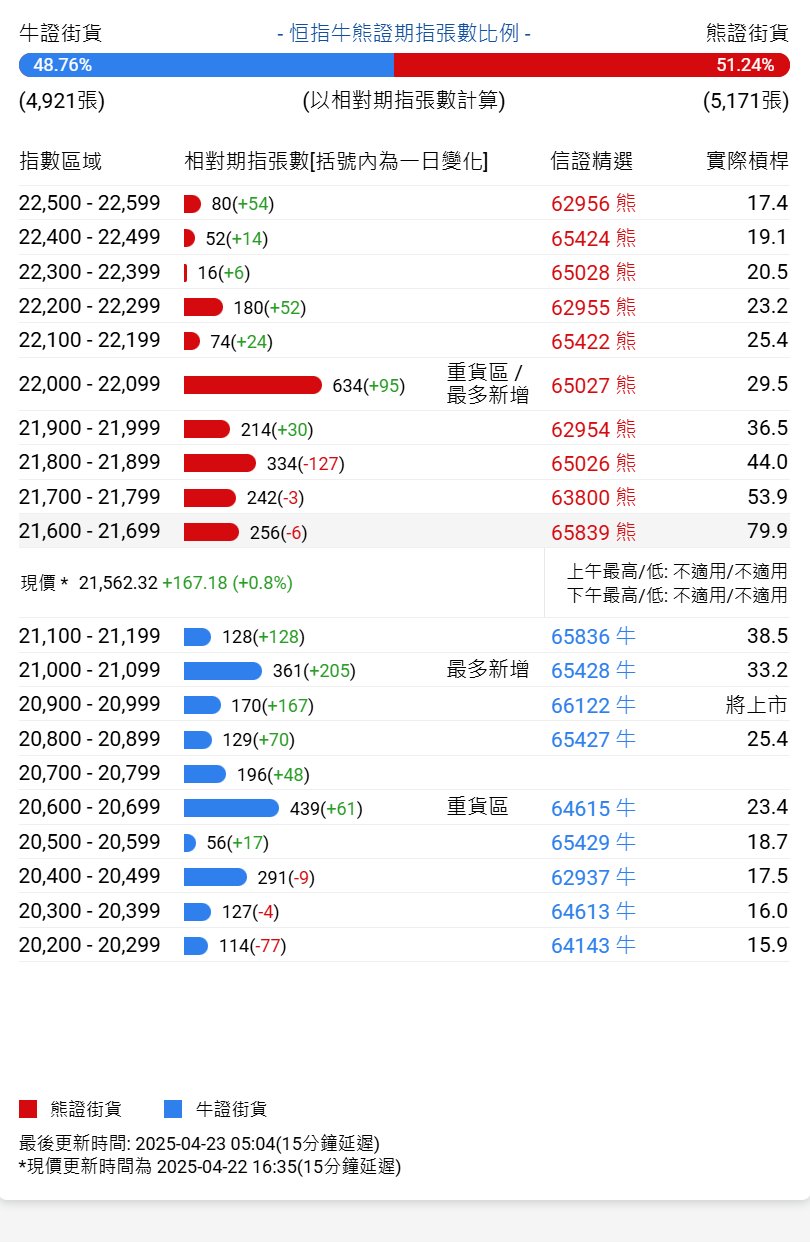Open bull certificate 64613
The width and height of the screenshot is (810, 1243).
[593, 911]
